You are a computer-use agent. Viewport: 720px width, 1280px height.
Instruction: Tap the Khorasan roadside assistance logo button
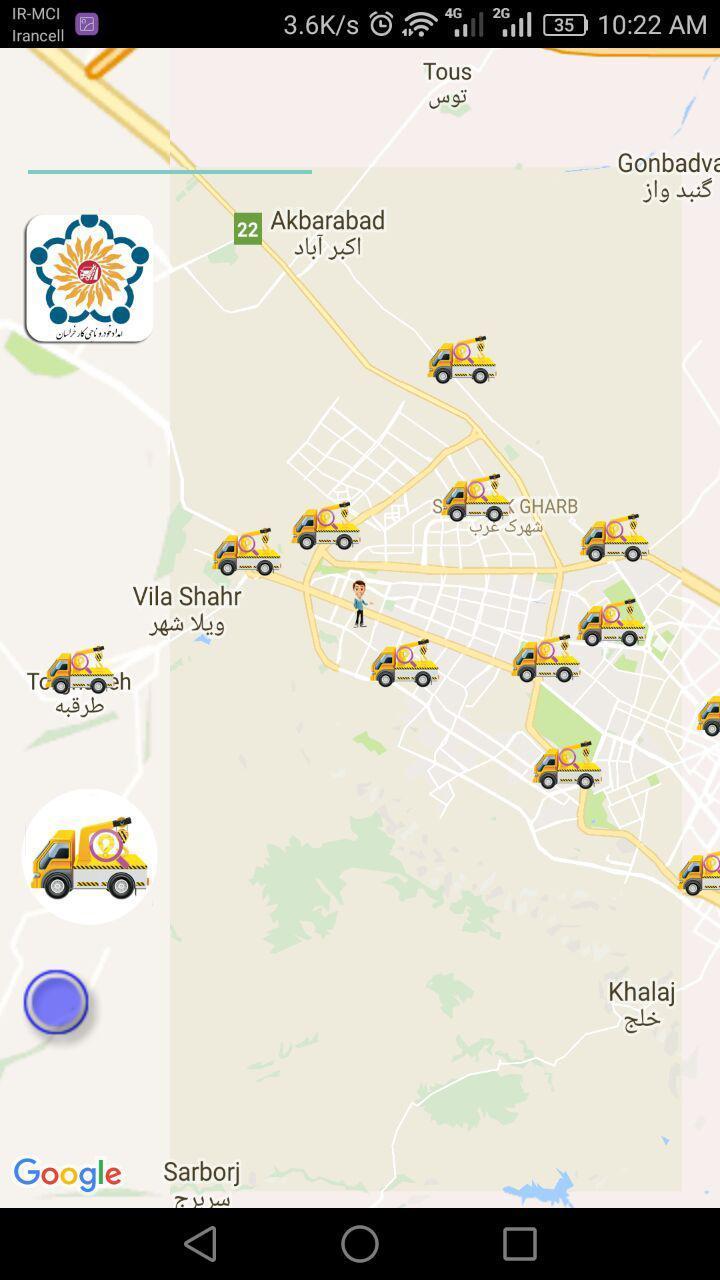[x=89, y=278]
